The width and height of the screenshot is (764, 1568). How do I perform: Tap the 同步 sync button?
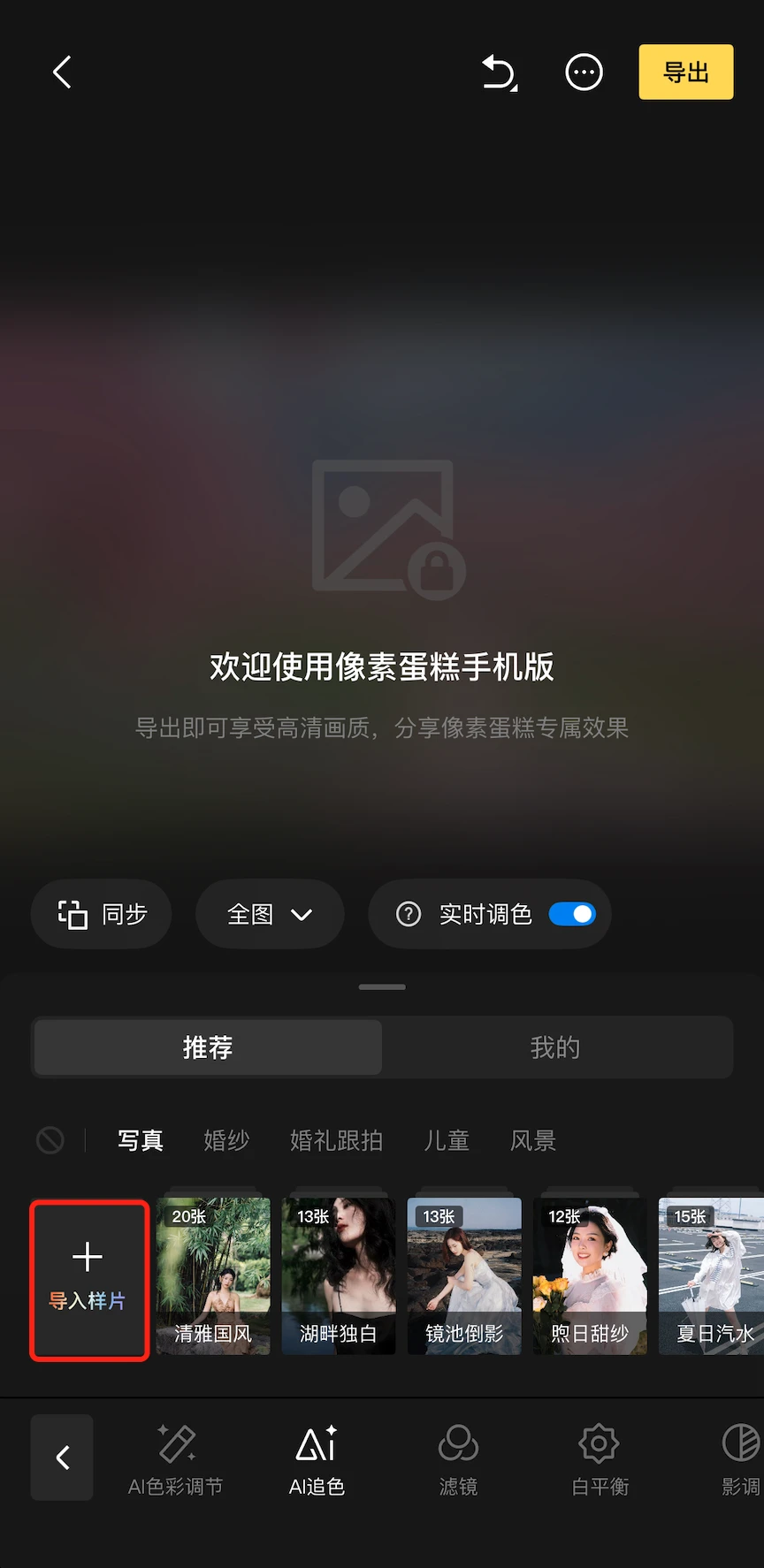[102, 914]
